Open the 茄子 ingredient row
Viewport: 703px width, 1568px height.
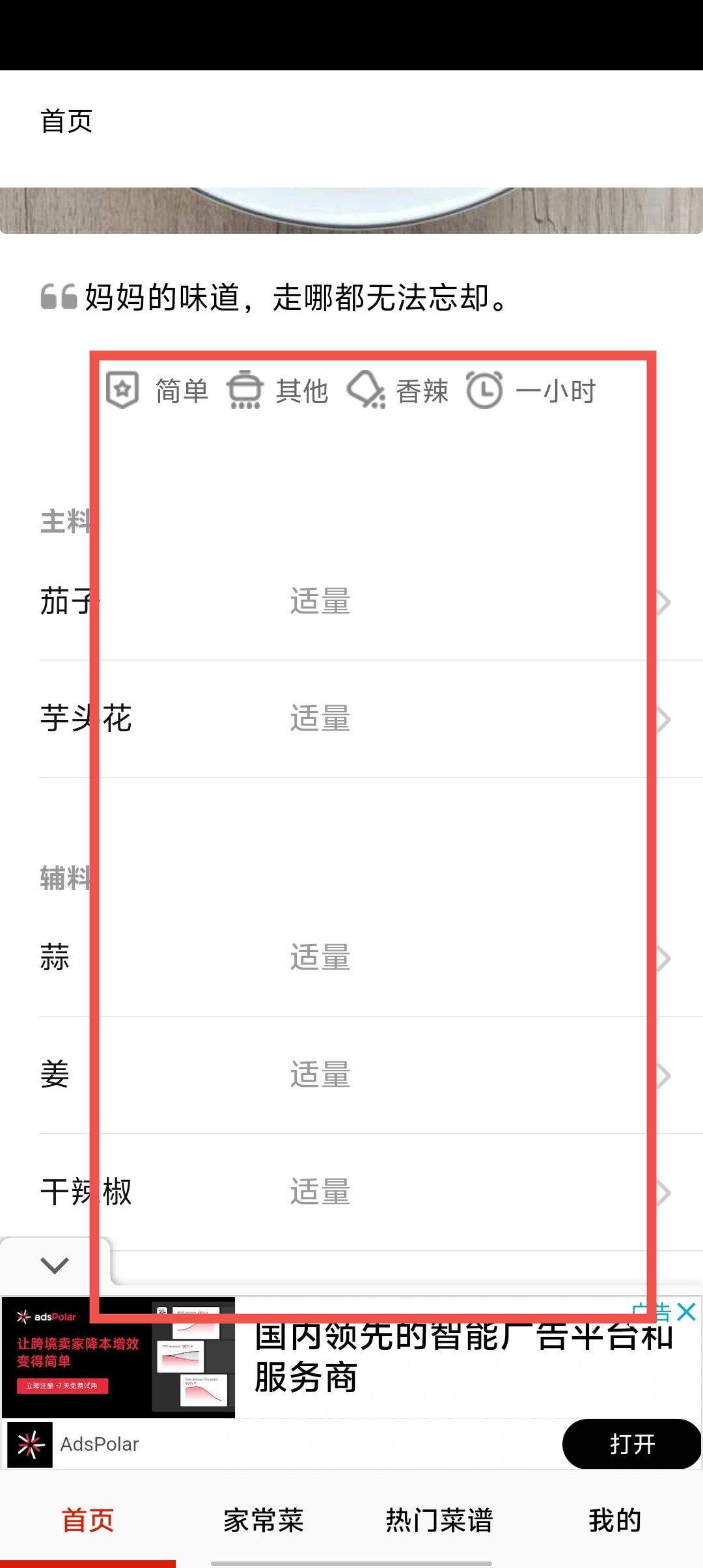pyautogui.click(x=351, y=602)
